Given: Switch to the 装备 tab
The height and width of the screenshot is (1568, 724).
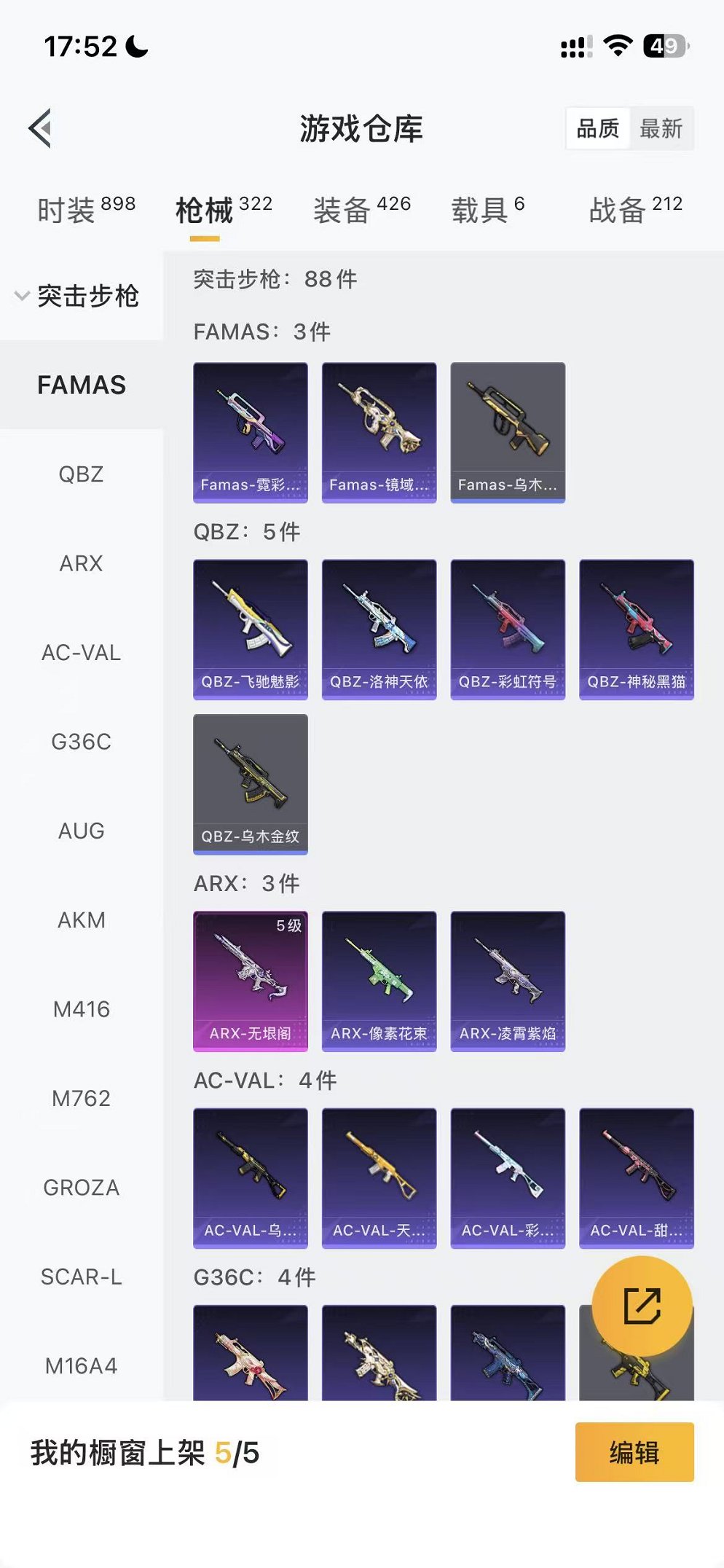Looking at the screenshot, I should coord(362,210).
